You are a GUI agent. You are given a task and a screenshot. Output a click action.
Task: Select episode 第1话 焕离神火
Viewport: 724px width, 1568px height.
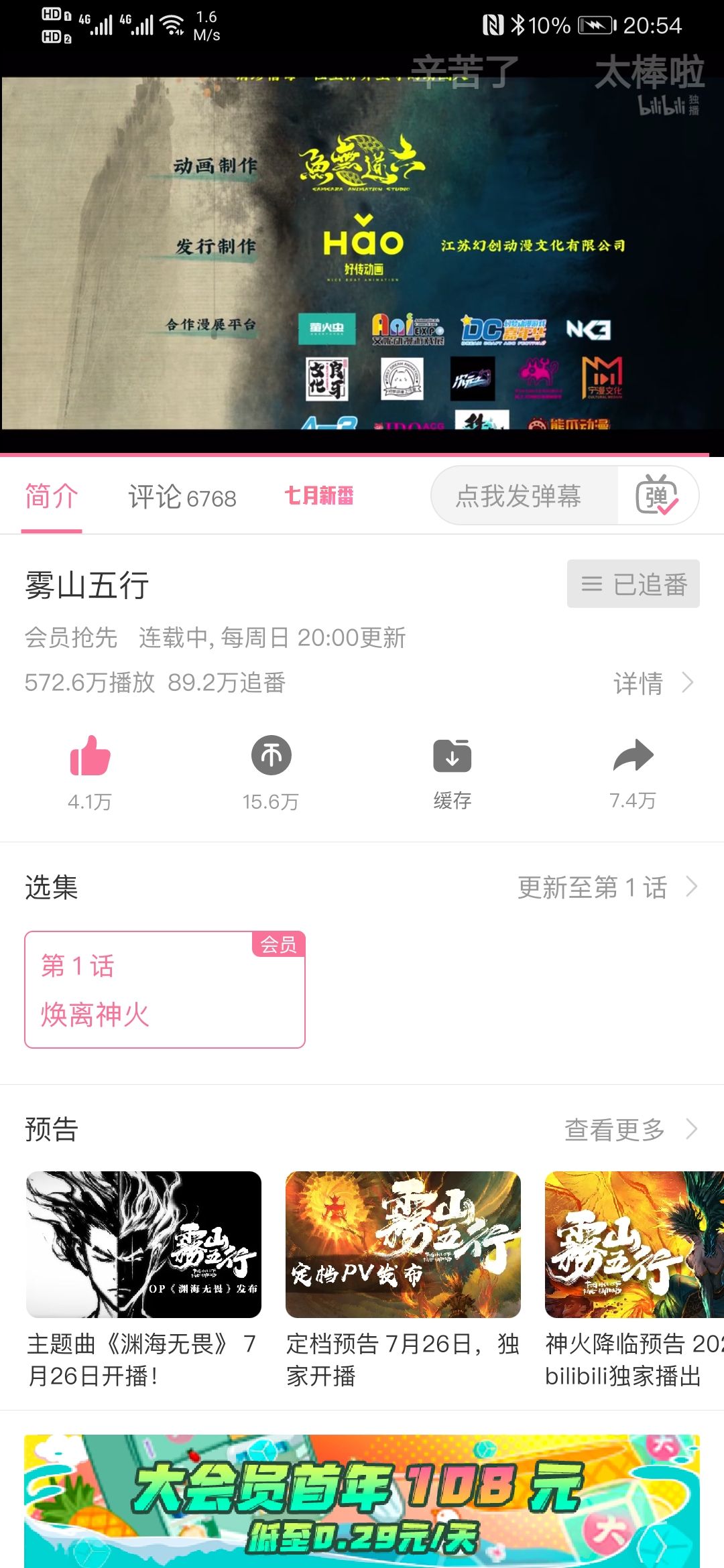point(165,990)
